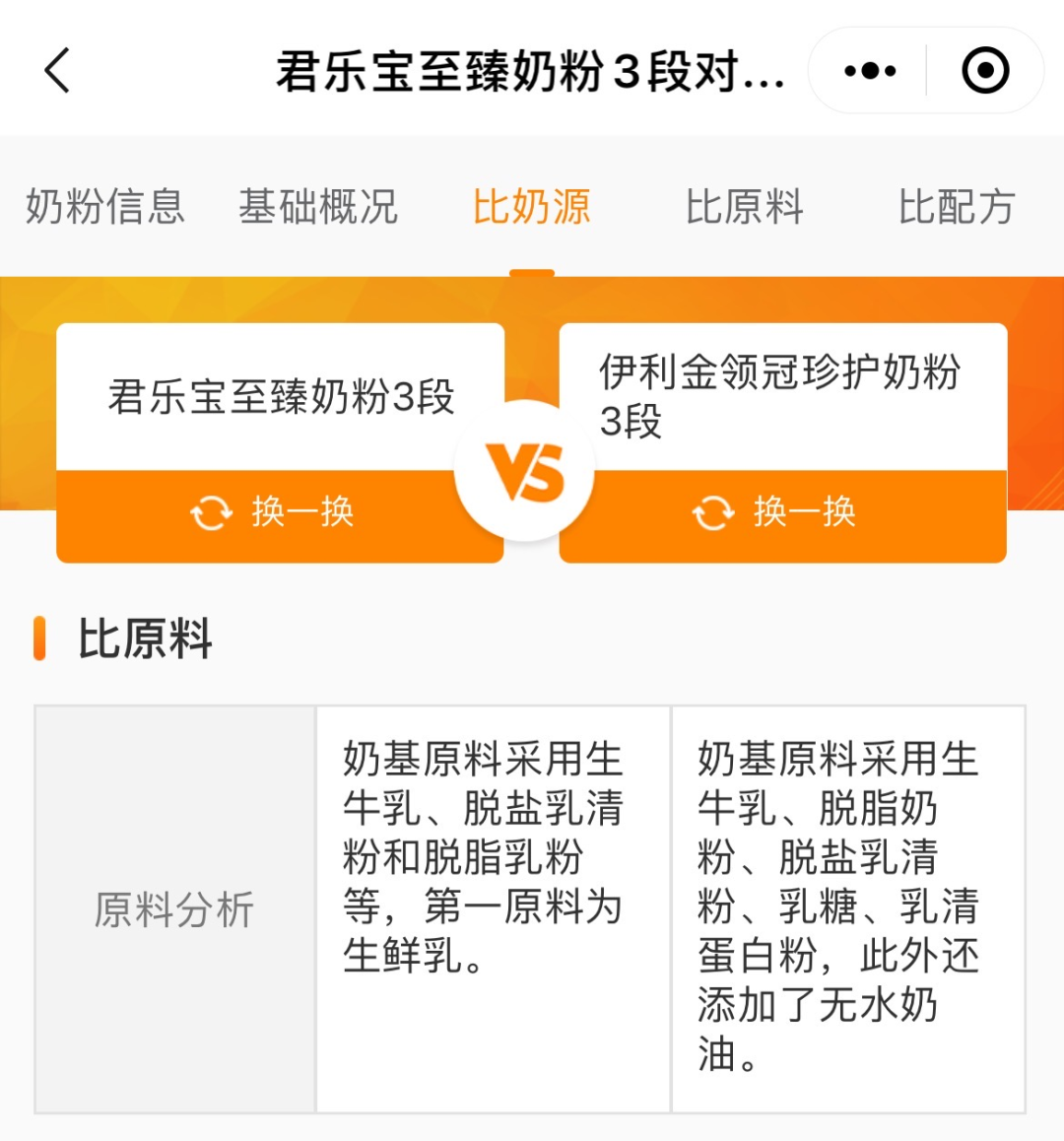Tap the 原料分析 table row label

(173, 911)
